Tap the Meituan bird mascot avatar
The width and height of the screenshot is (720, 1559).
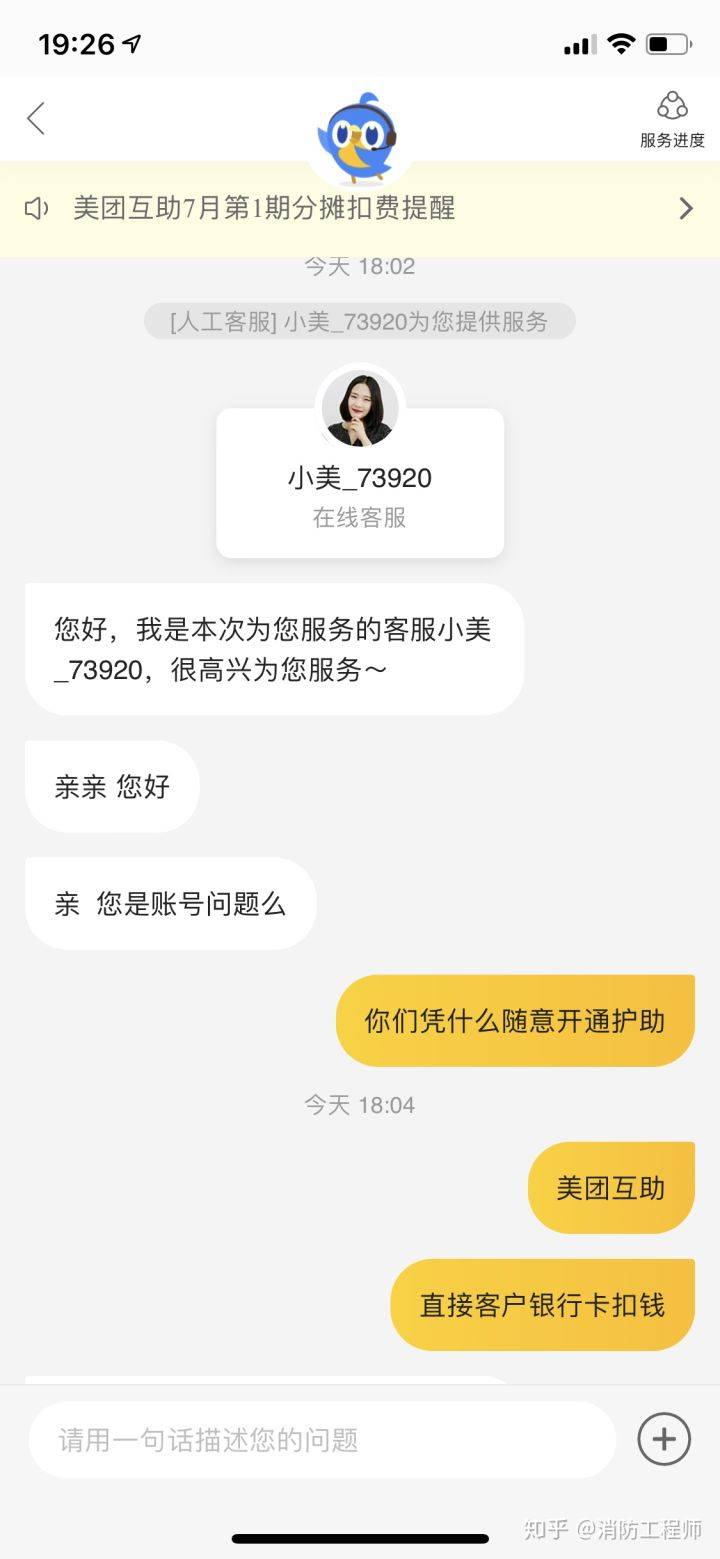pyautogui.click(x=359, y=135)
